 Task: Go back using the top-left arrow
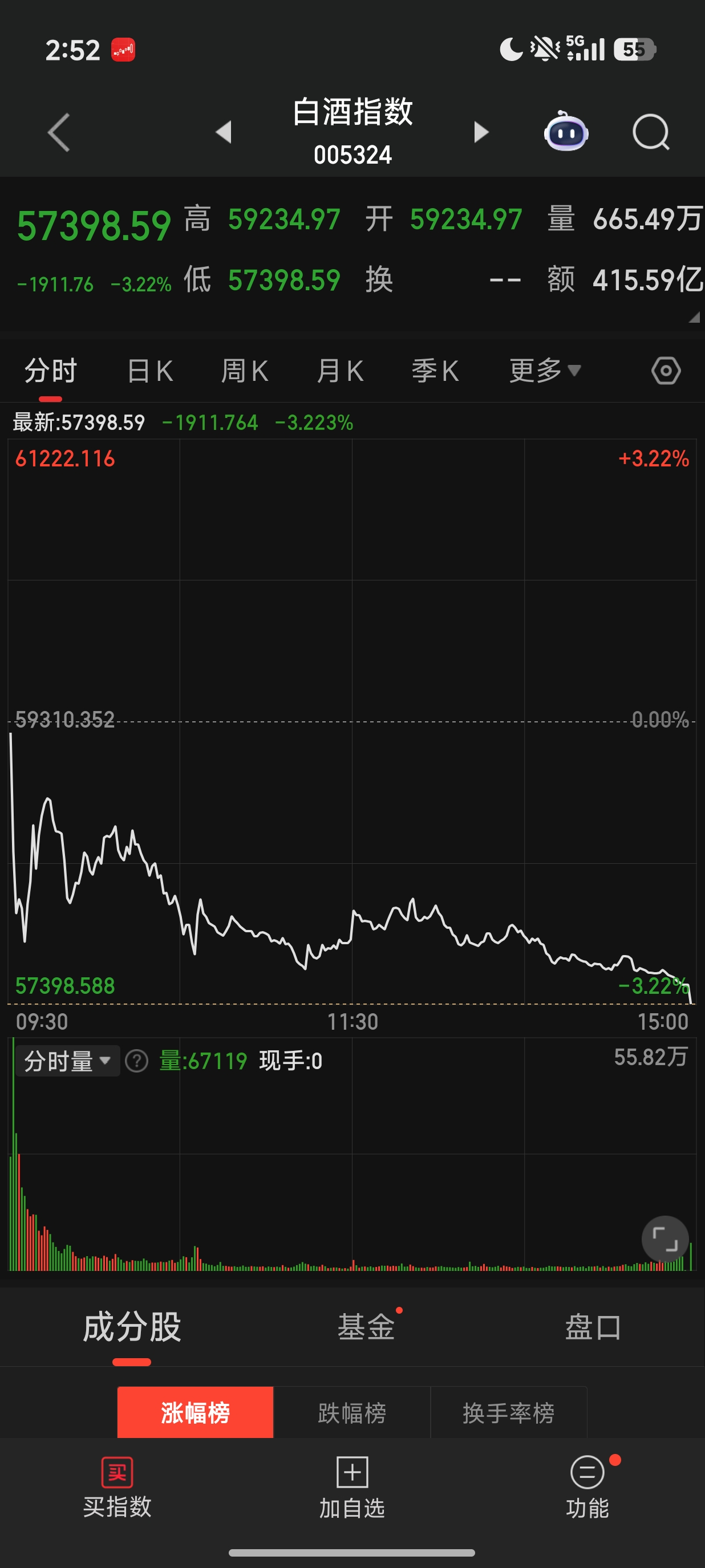pos(59,132)
